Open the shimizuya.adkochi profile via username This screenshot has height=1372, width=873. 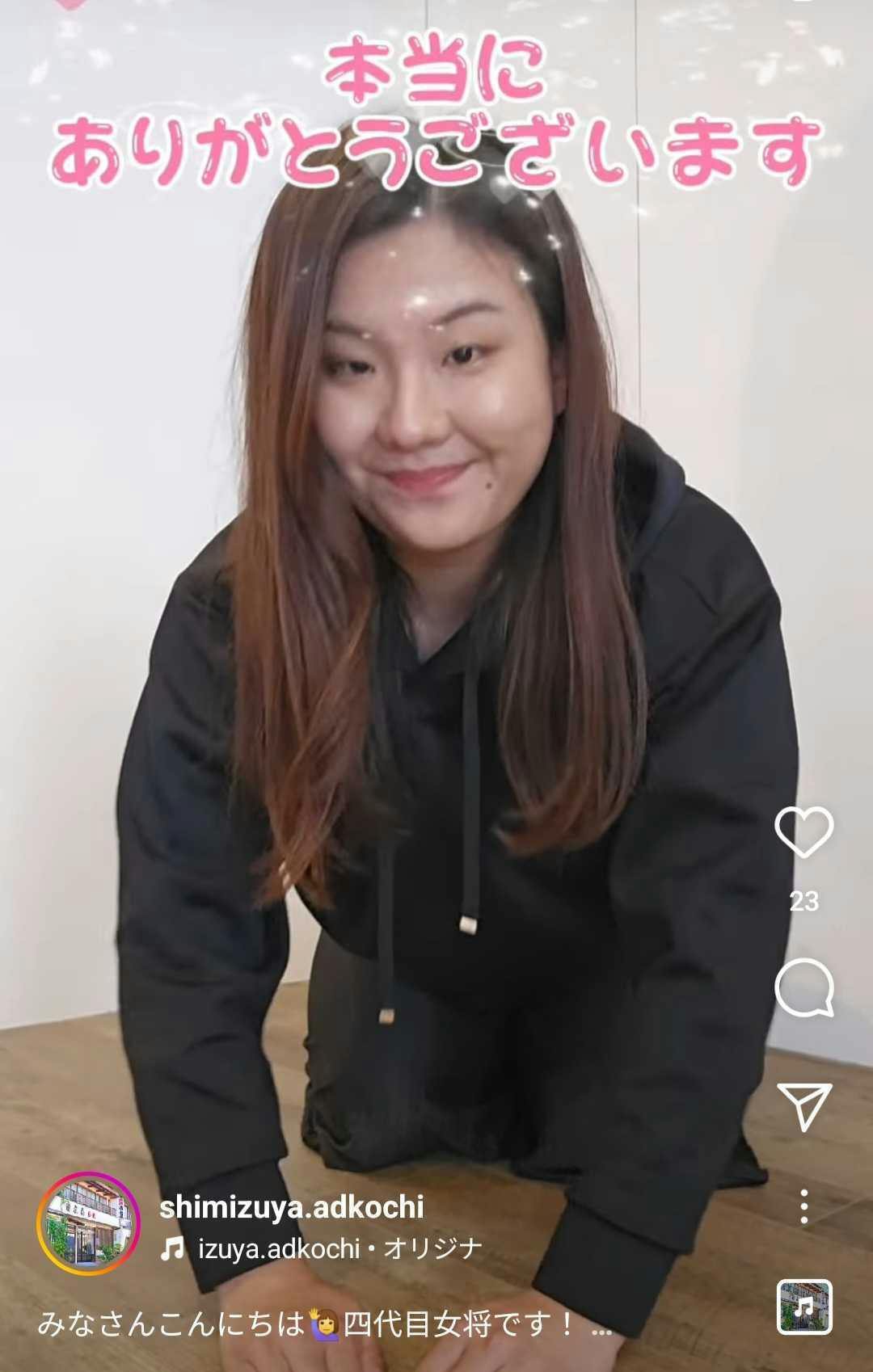click(291, 1206)
